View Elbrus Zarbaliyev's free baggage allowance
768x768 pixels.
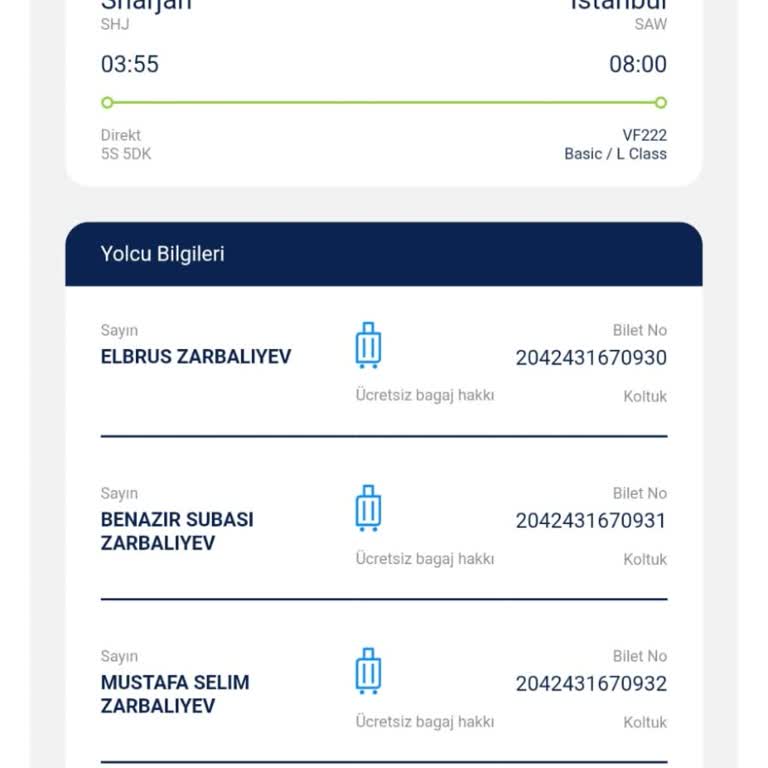[368, 346]
